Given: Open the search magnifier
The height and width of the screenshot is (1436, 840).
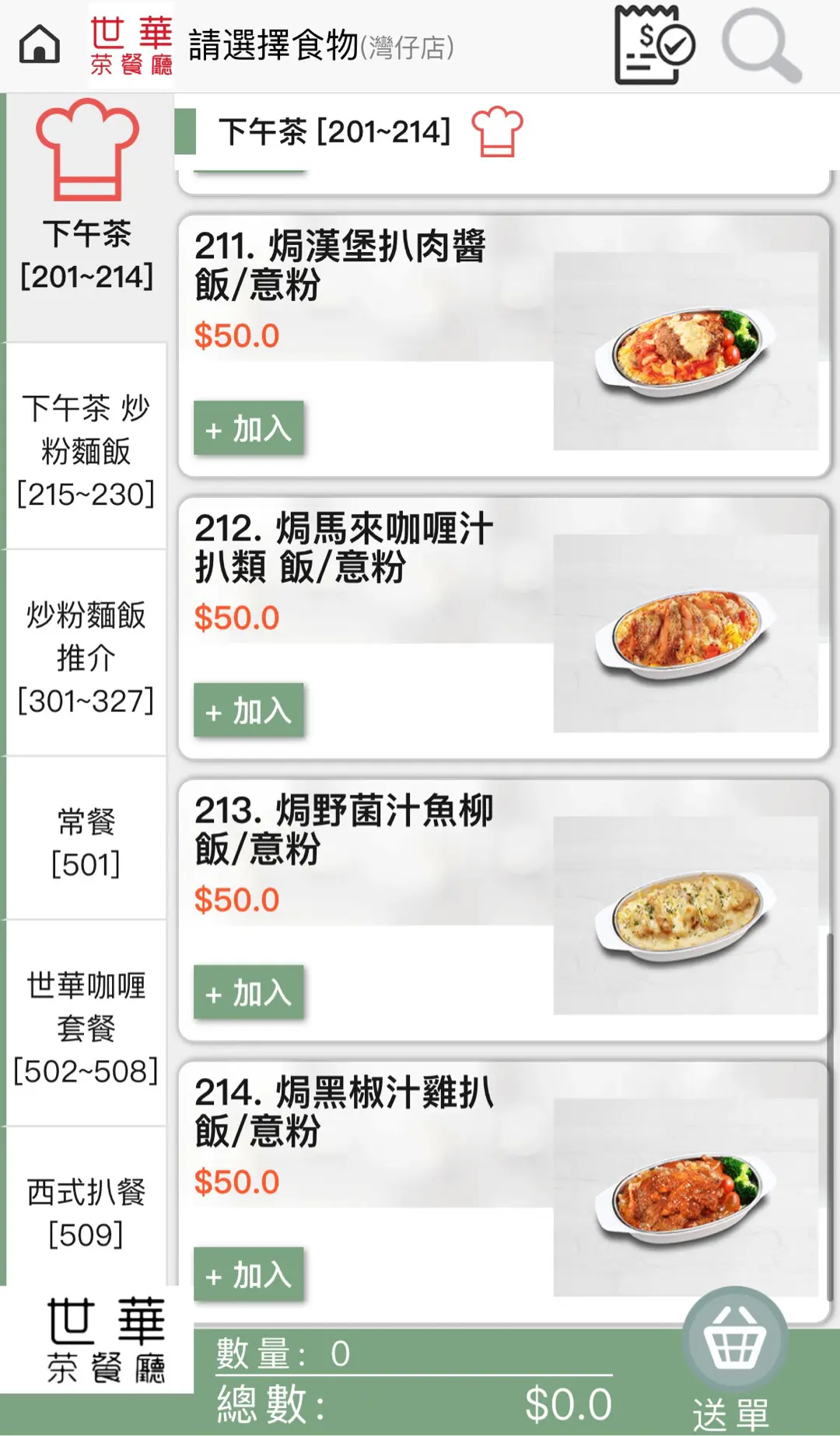Looking at the screenshot, I should pos(761,46).
